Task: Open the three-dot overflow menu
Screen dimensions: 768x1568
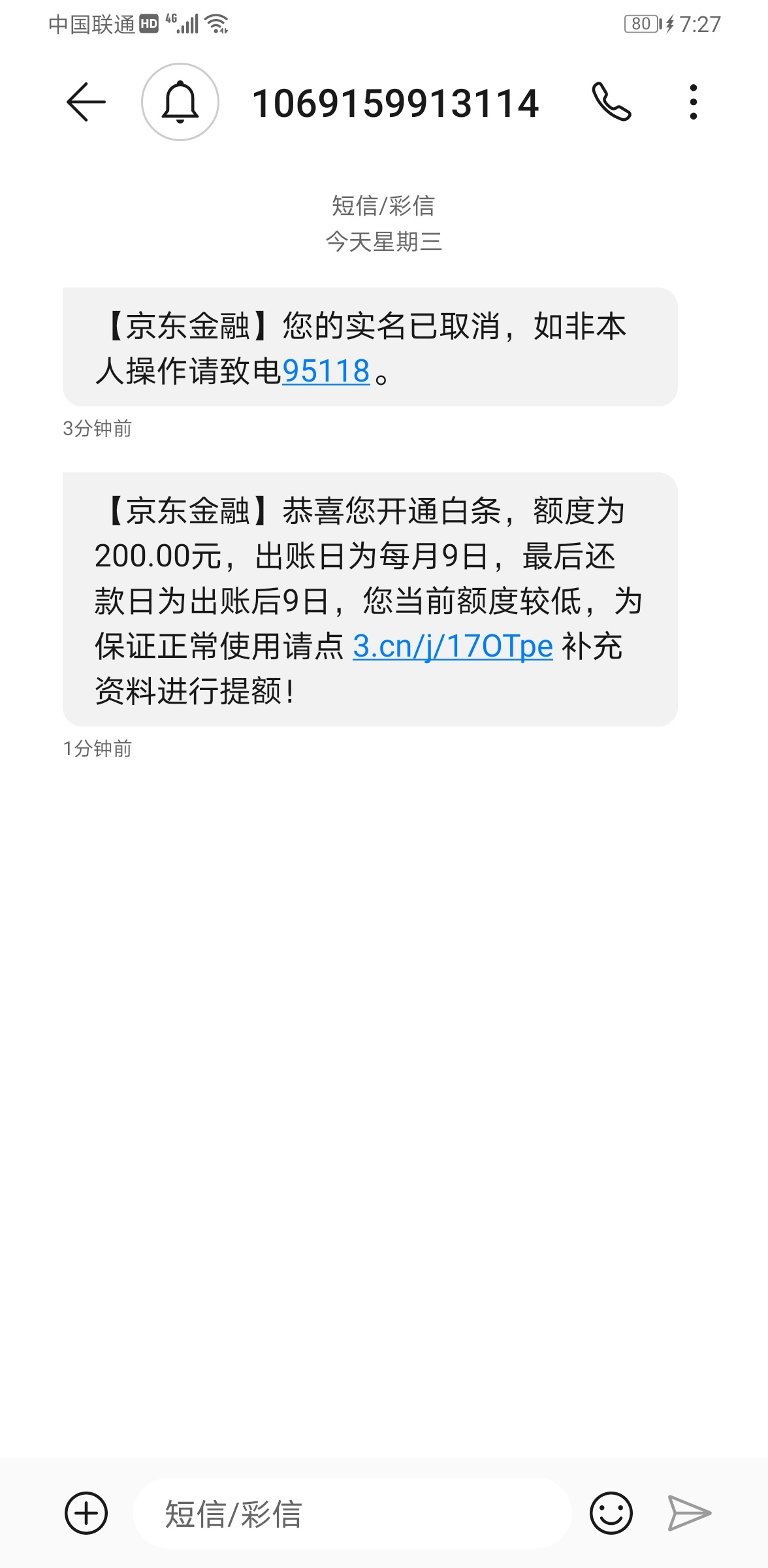Action: point(693,102)
